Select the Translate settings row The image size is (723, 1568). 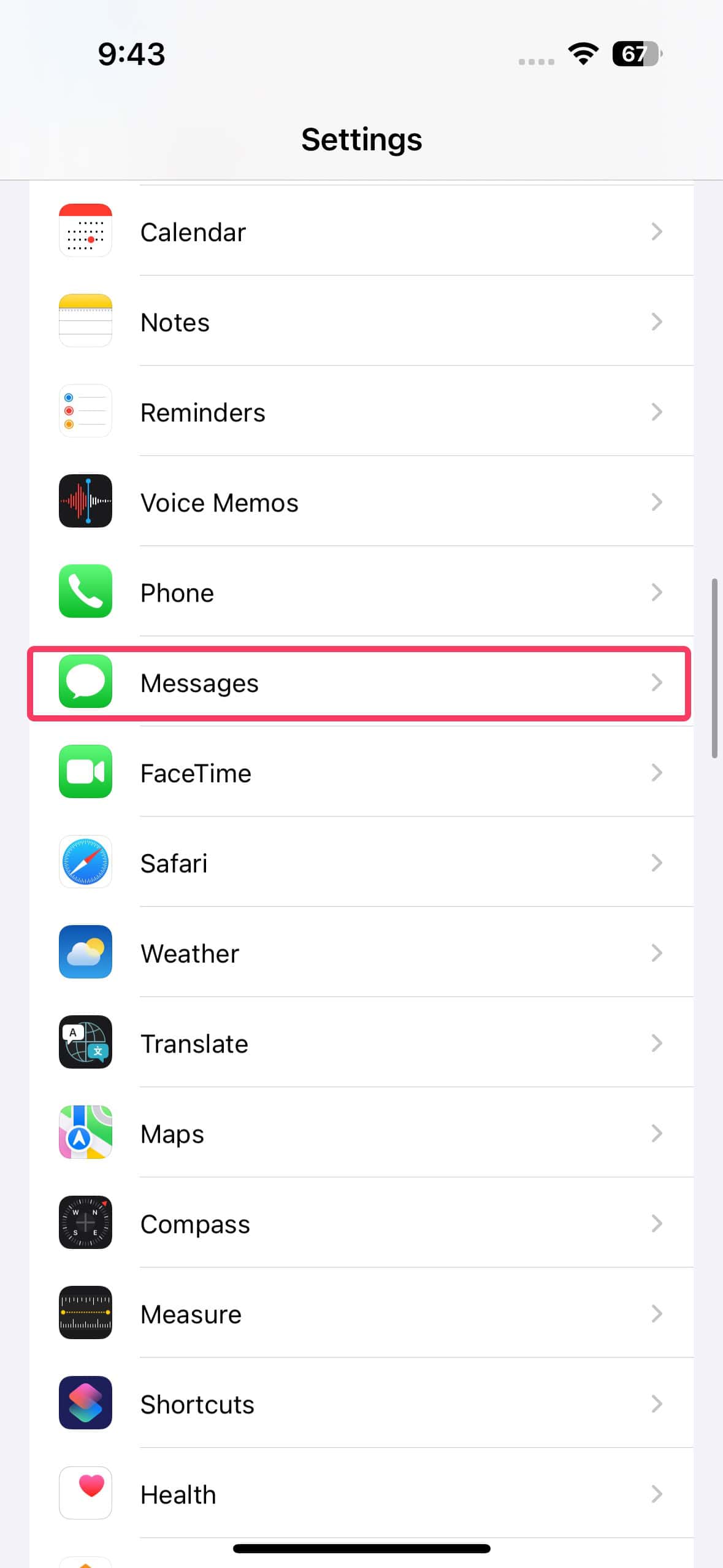361,1043
